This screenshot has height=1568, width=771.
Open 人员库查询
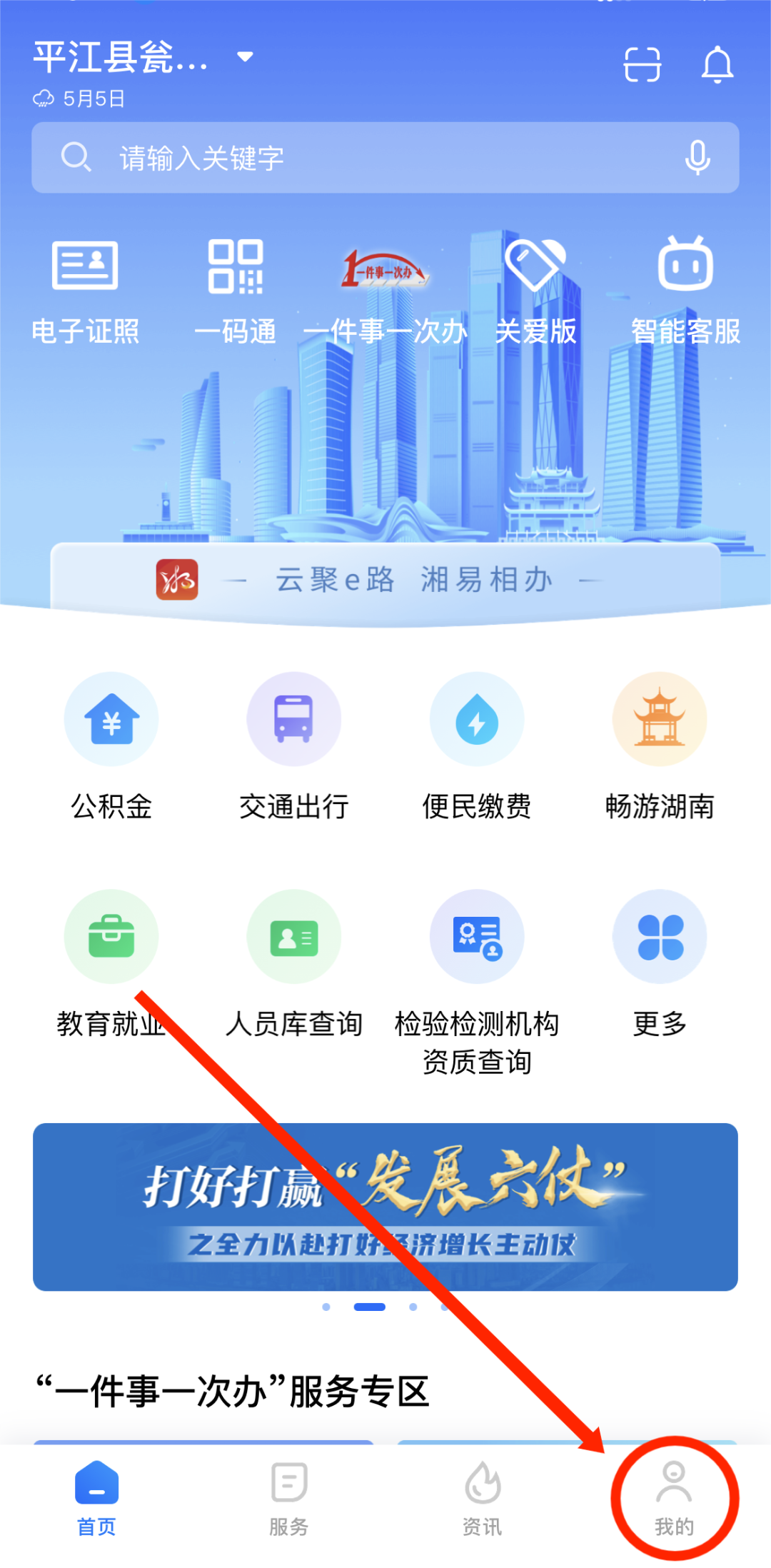294,964
